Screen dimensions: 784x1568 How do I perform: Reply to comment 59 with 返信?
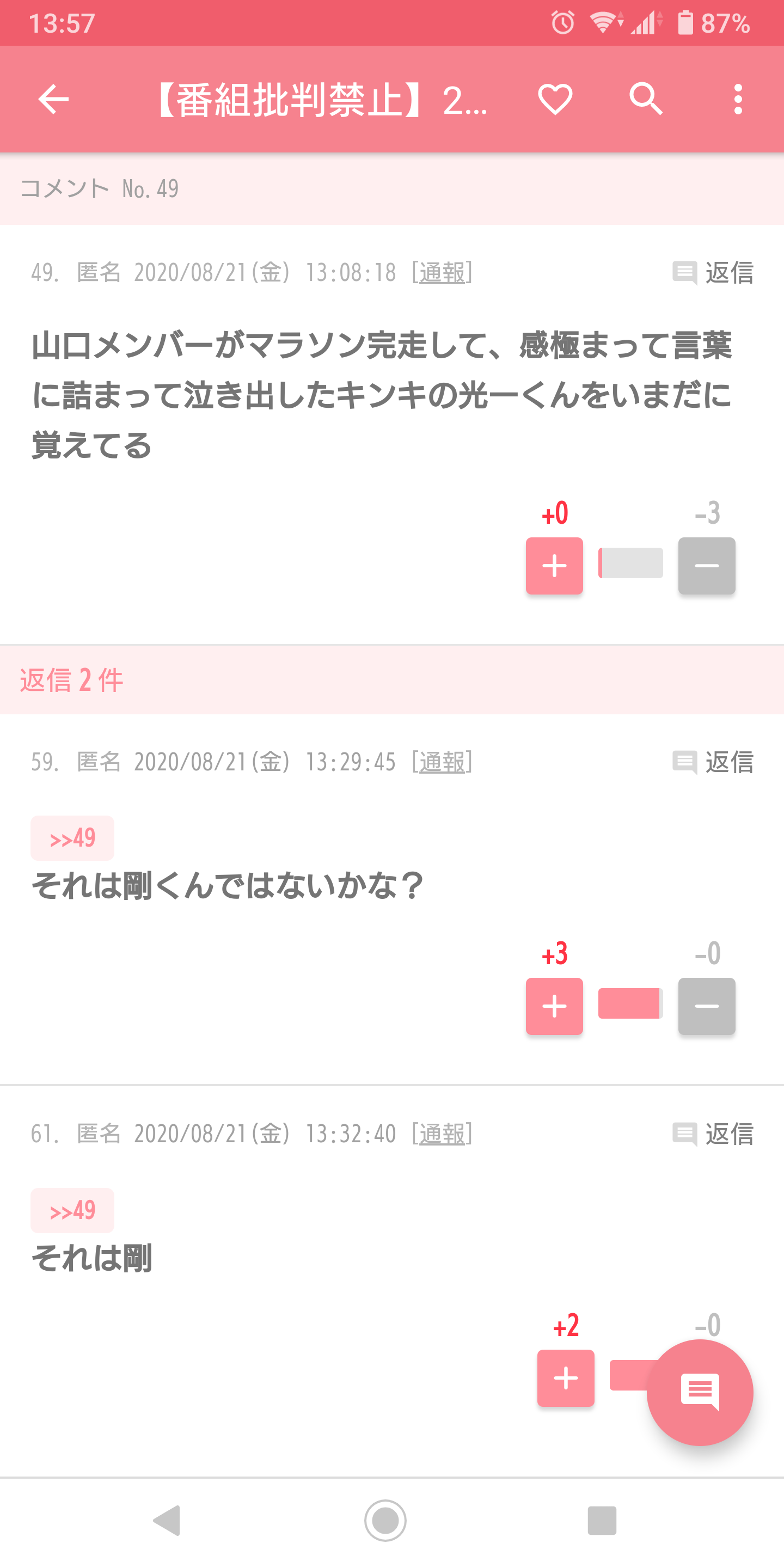tap(713, 762)
